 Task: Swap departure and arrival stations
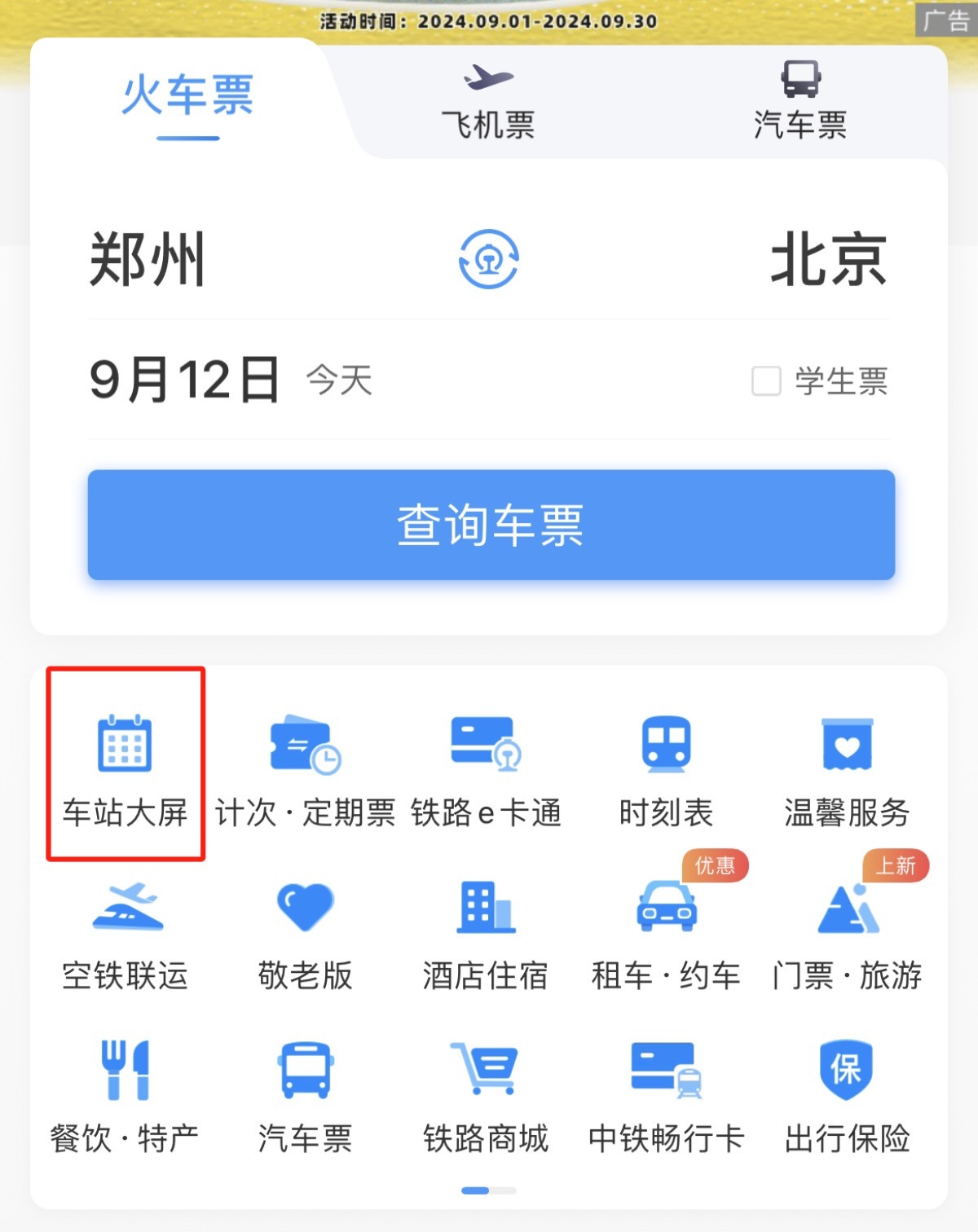click(x=488, y=259)
